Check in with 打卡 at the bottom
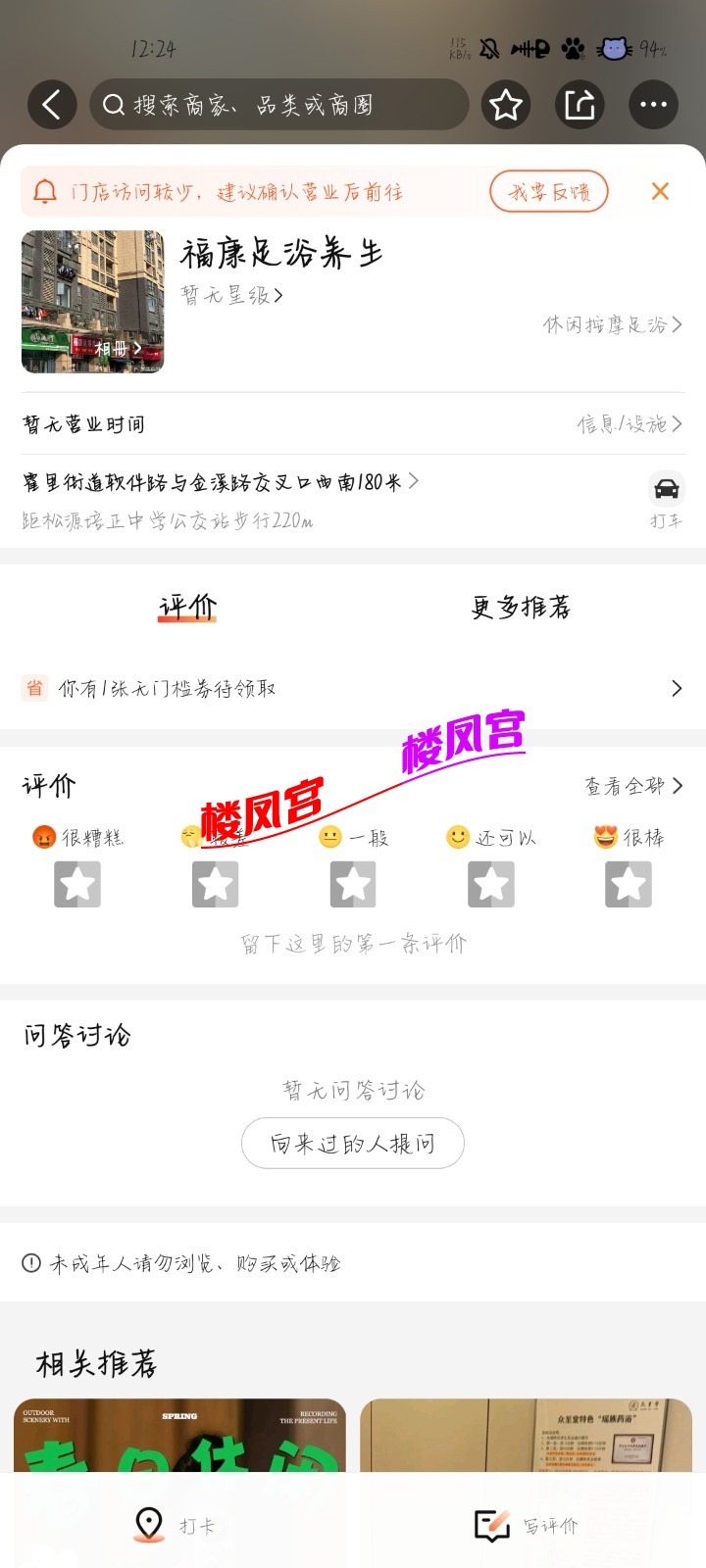Image resolution: width=706 pixels, height=1568 pixels. (176, 1525)
